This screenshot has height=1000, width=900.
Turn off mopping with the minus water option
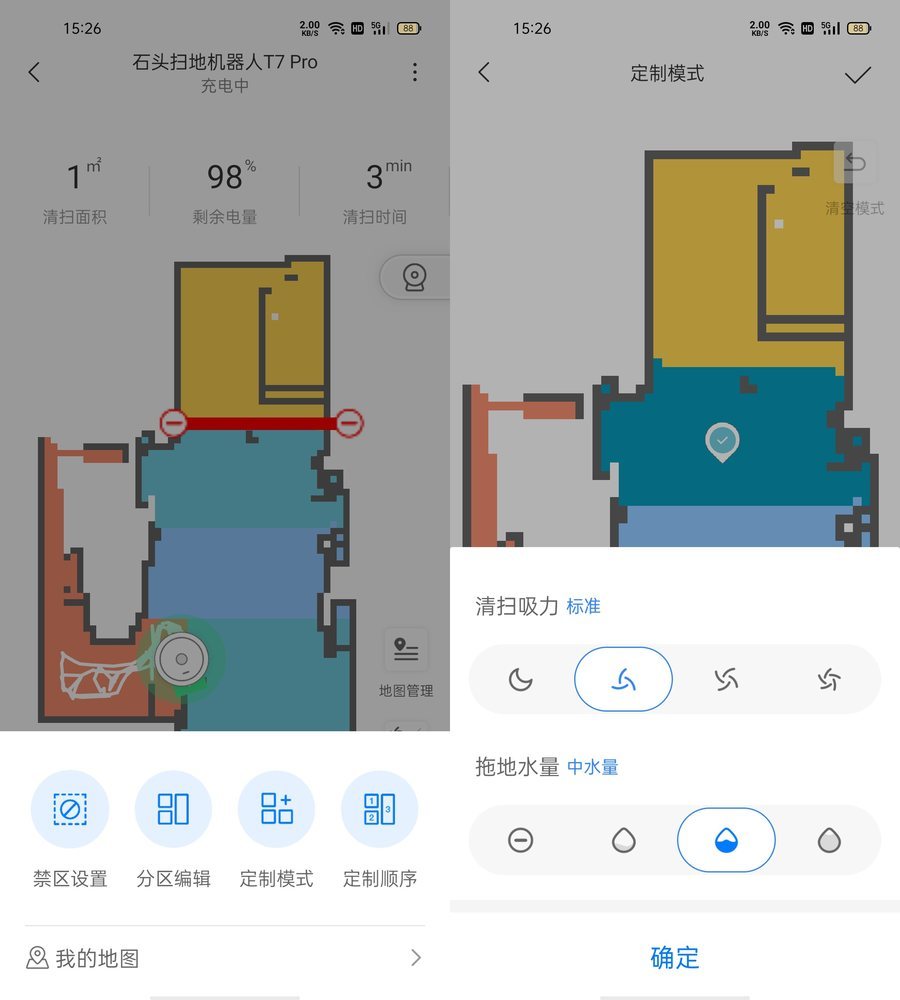(x=520, y=840)
